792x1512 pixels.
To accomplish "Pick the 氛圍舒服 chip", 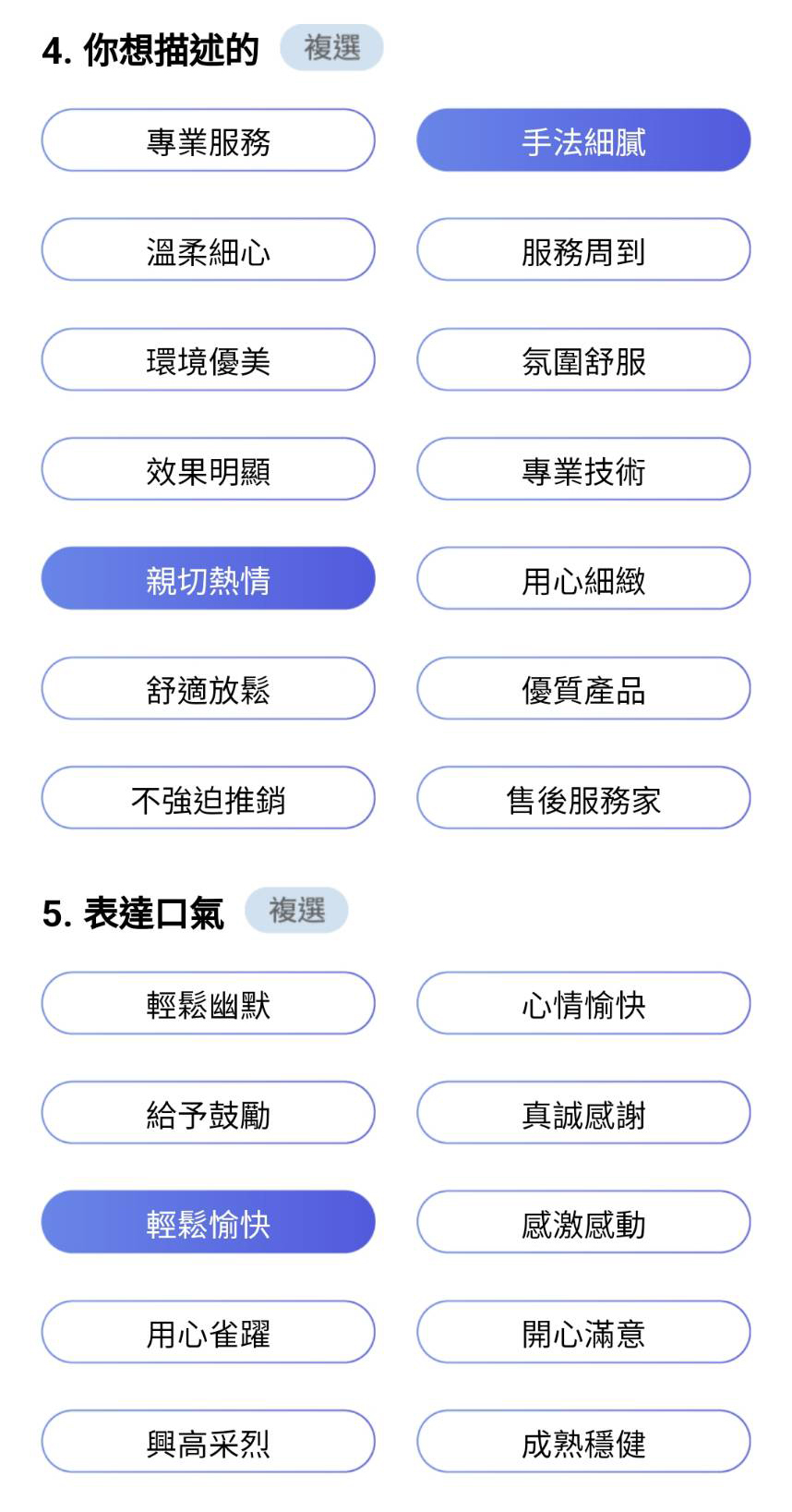I will click(583, 359).
